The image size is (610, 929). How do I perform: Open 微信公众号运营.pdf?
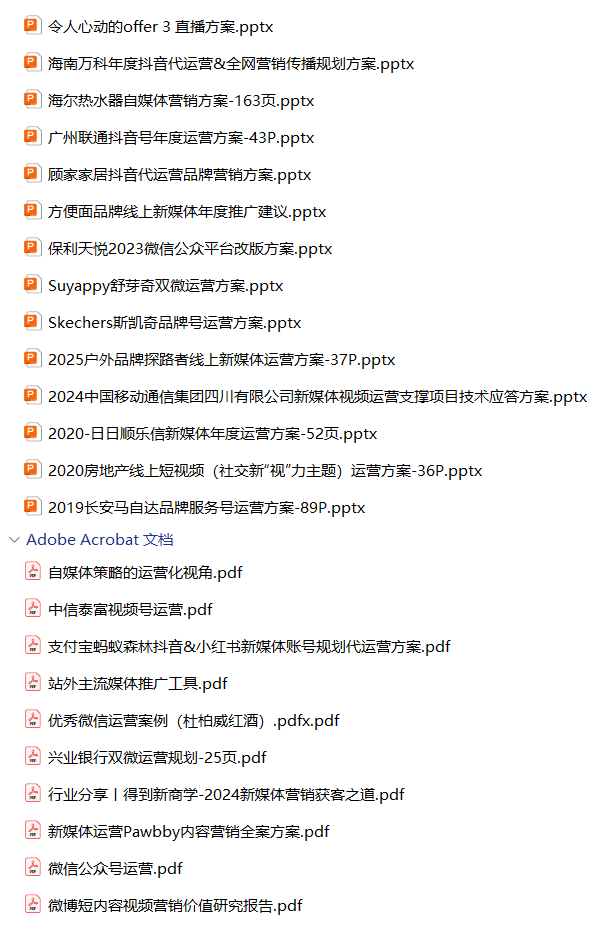pos(115,869)
